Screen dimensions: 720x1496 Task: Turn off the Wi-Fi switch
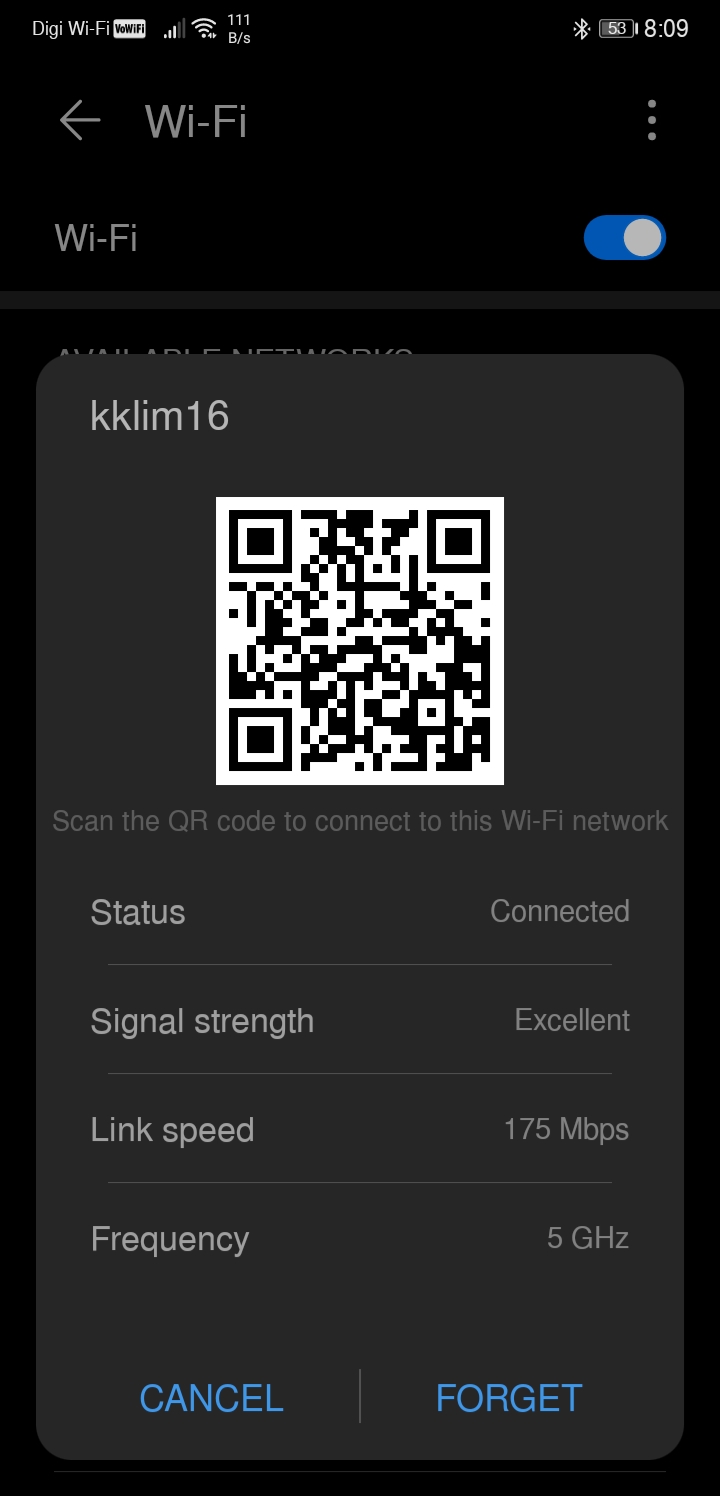(624, 238)
